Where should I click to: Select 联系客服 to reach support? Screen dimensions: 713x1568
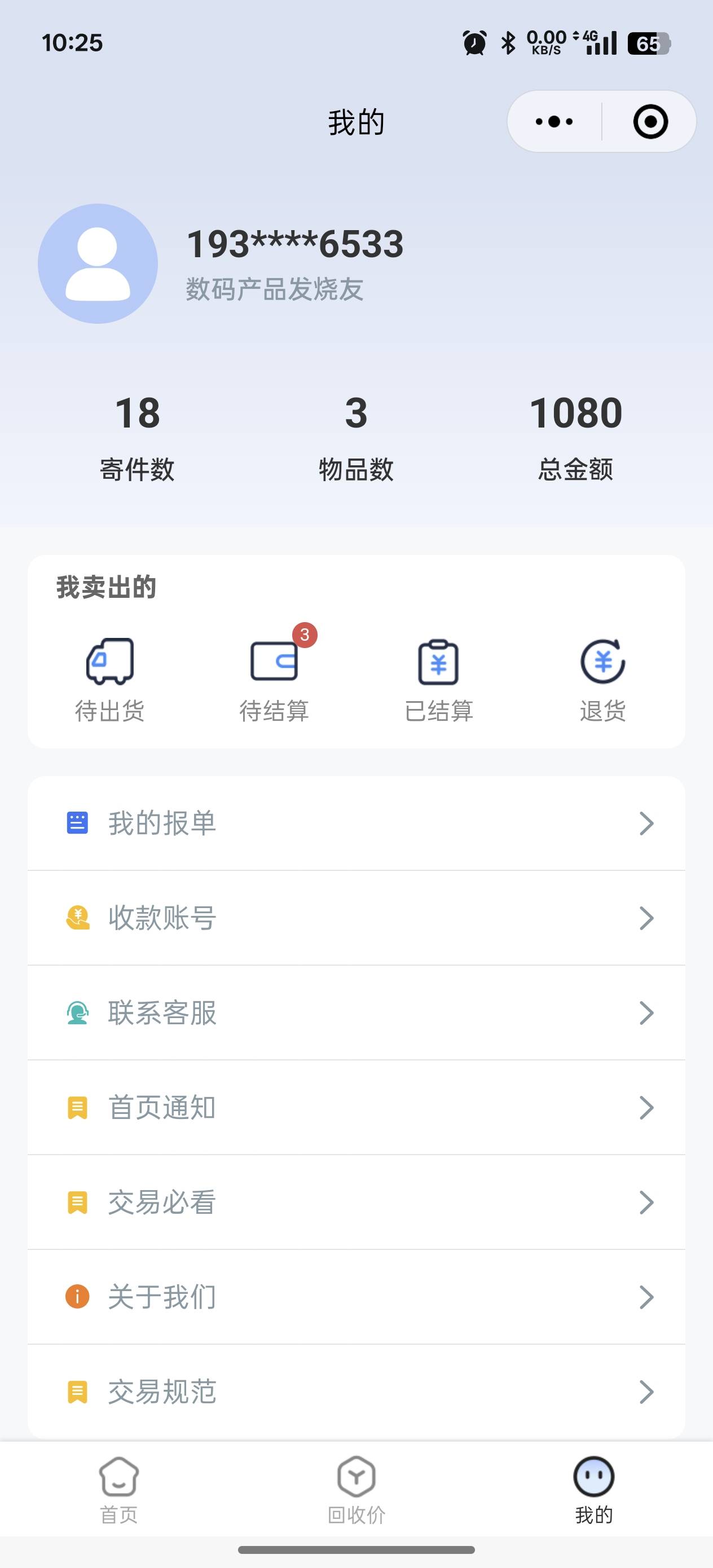coord(356,1013)
